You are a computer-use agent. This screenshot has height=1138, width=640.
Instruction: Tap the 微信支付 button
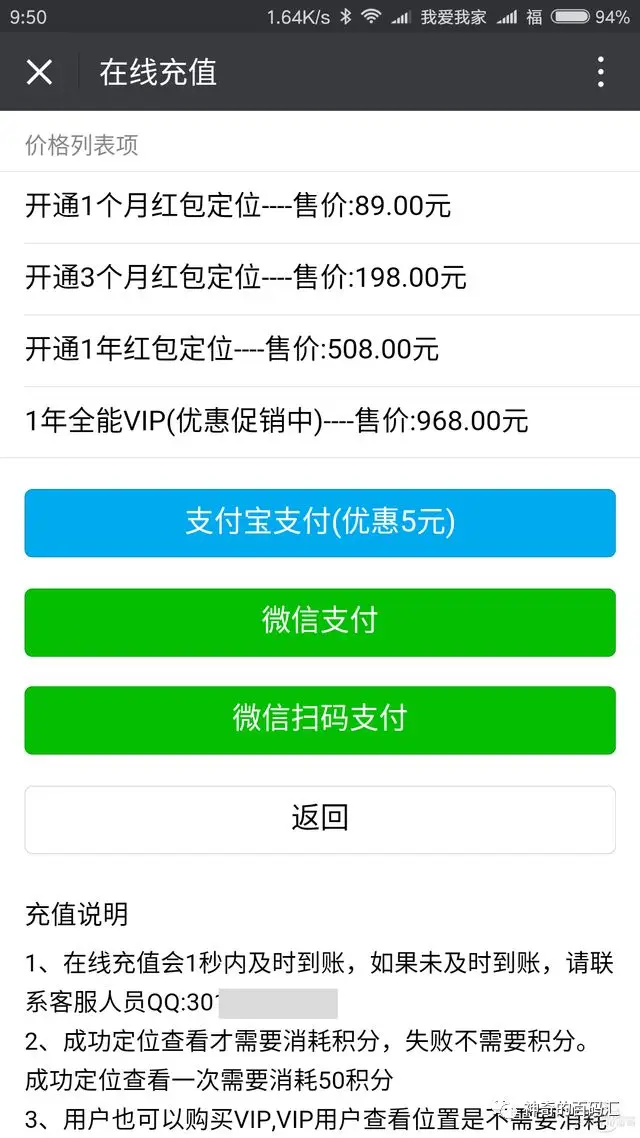[320, 622]
